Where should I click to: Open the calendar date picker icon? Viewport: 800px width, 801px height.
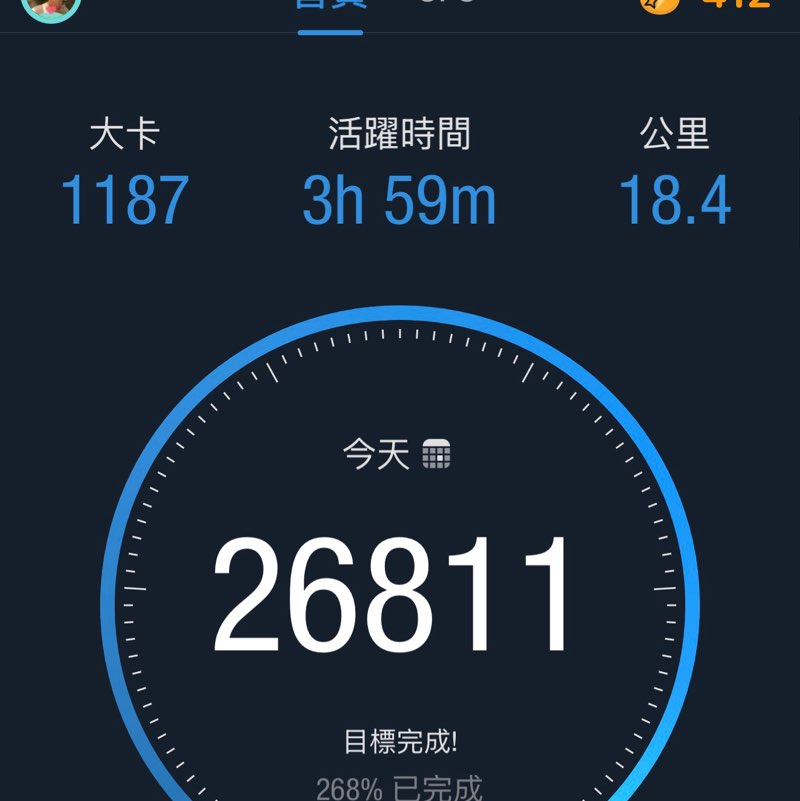438,453
